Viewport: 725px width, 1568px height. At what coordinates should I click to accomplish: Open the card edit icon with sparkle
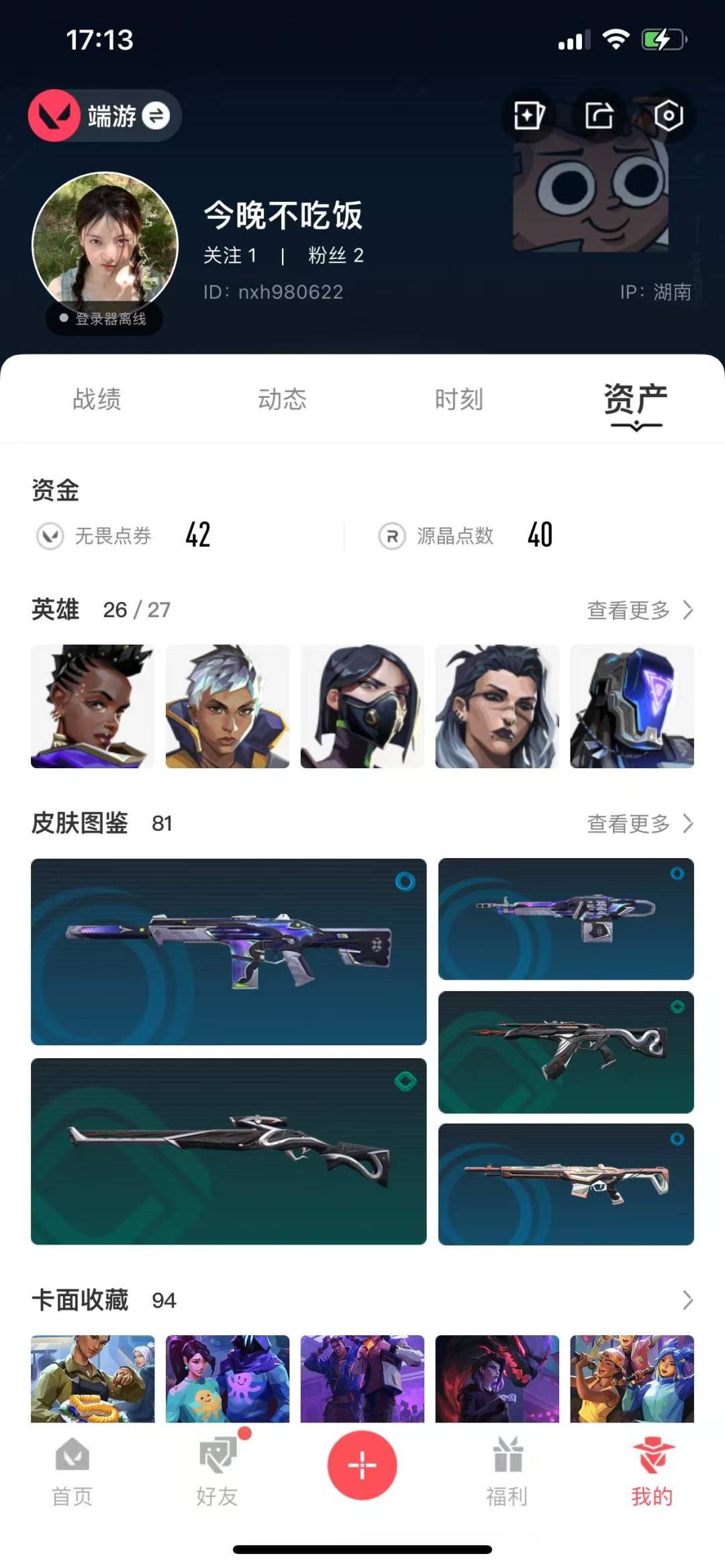[529, 115]
